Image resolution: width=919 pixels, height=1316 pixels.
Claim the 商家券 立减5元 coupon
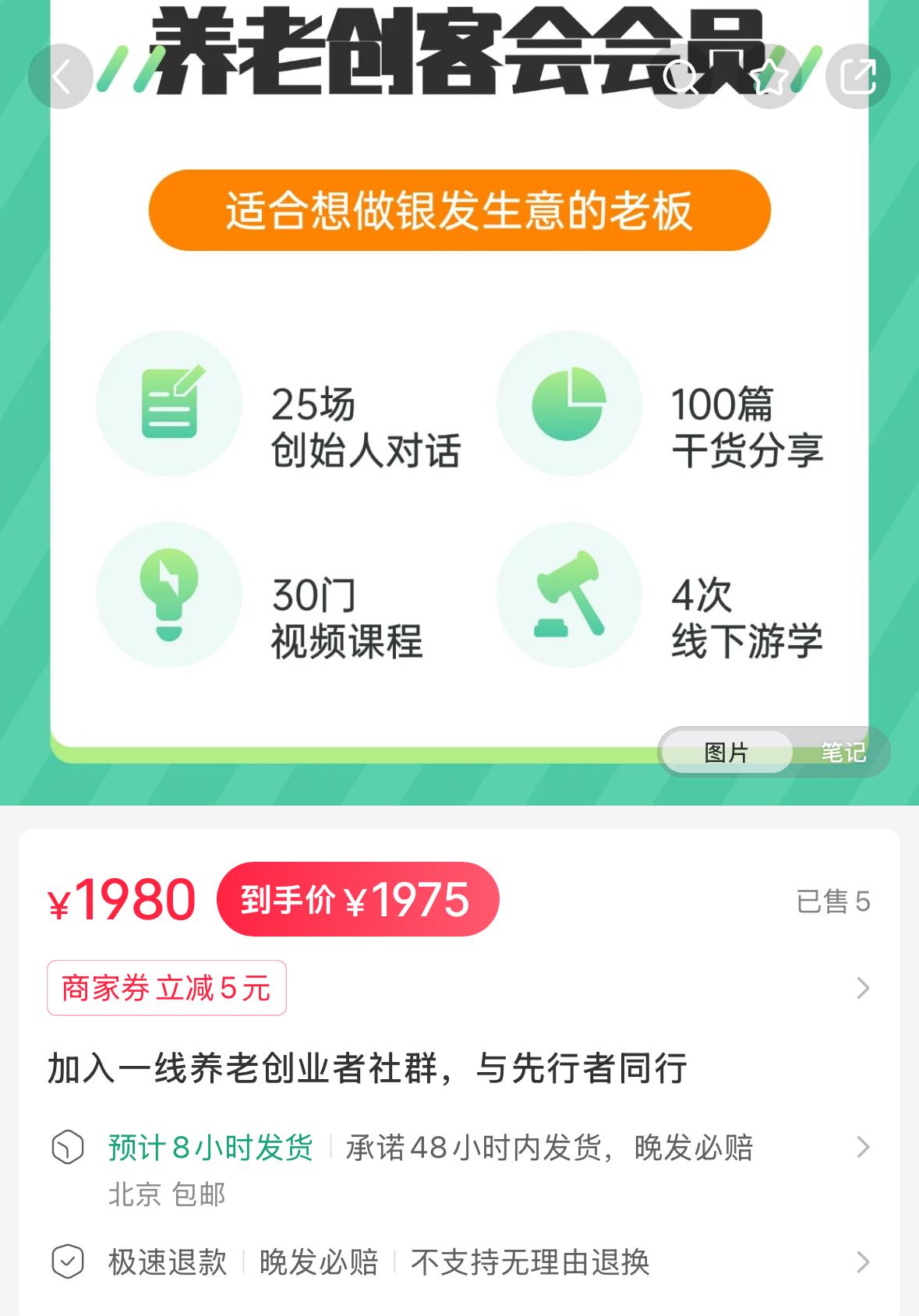click(167, 988)
